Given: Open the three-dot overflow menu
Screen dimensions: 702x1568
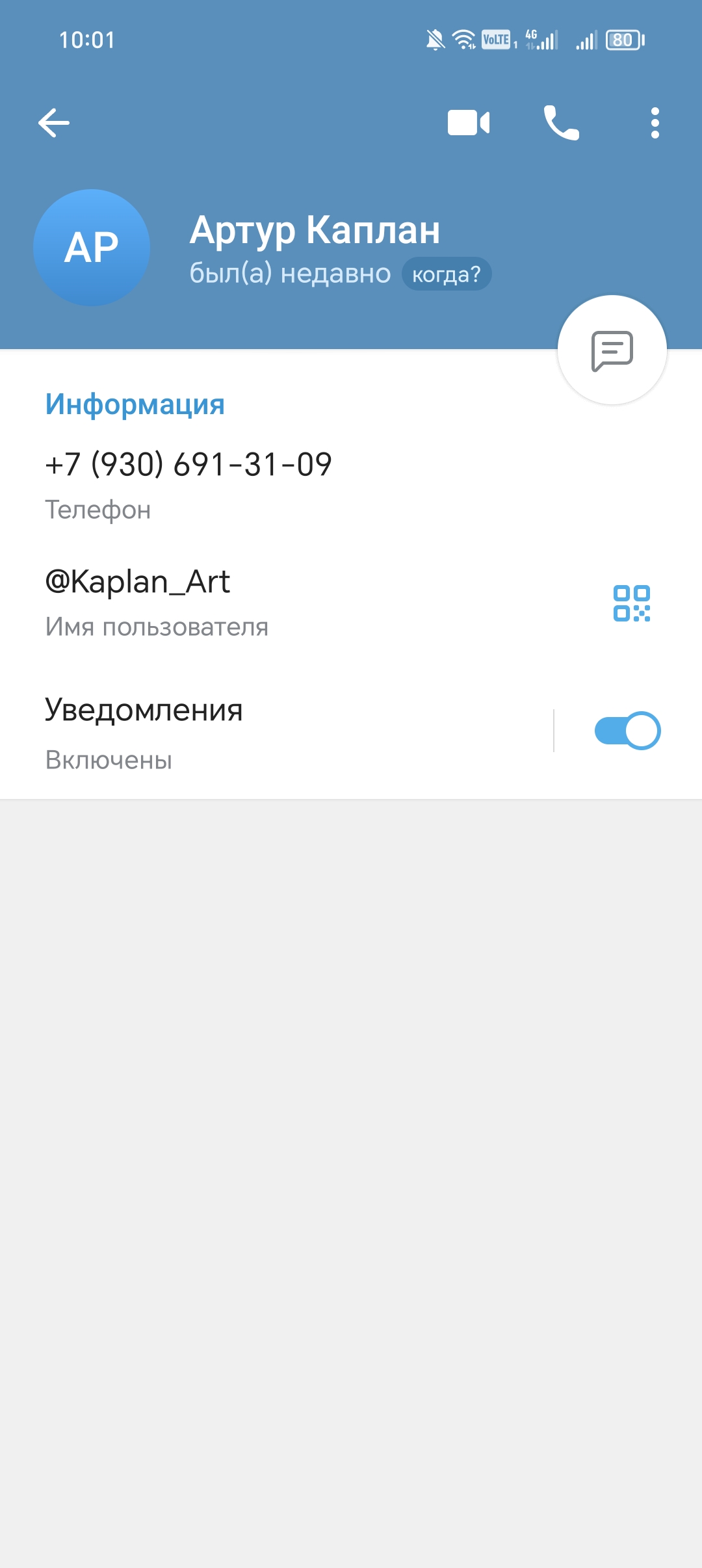Looking at the screenshot, I should point(655,123).
